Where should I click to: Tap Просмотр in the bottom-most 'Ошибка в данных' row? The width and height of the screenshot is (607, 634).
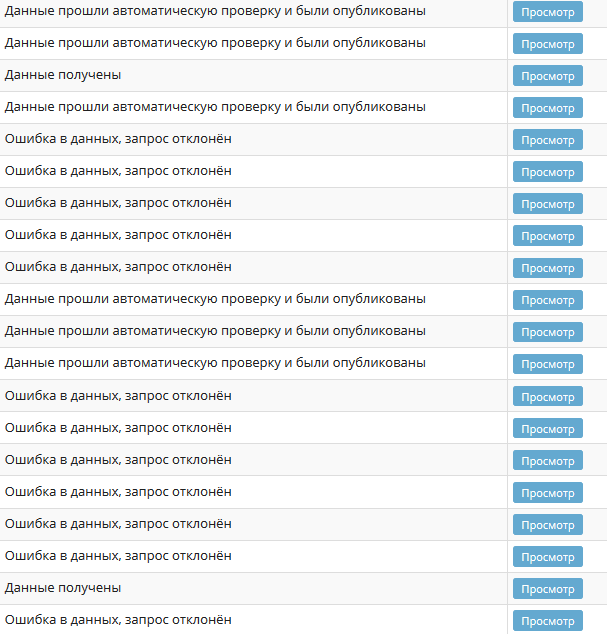(547, 621)
